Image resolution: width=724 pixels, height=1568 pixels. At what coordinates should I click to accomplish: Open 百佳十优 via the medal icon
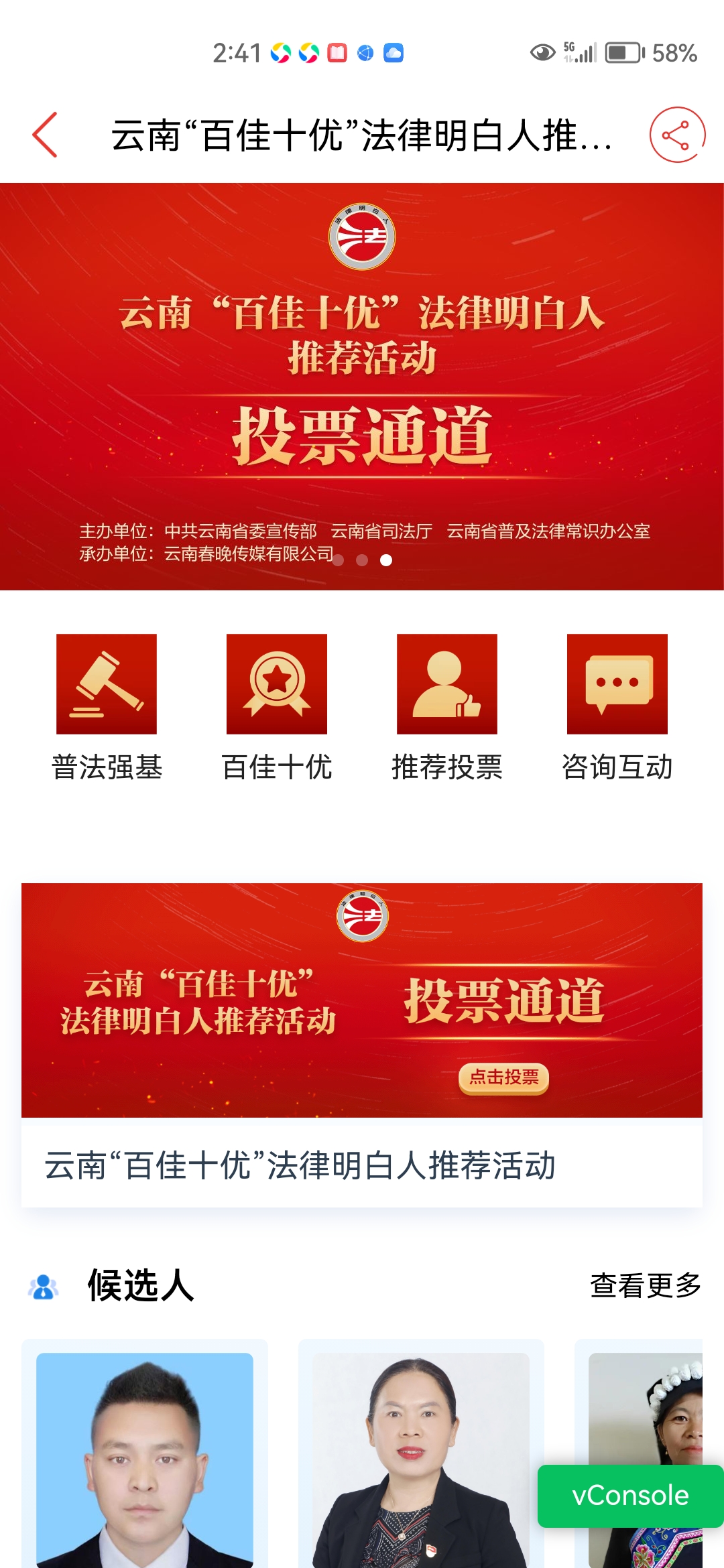click(276, 683)
